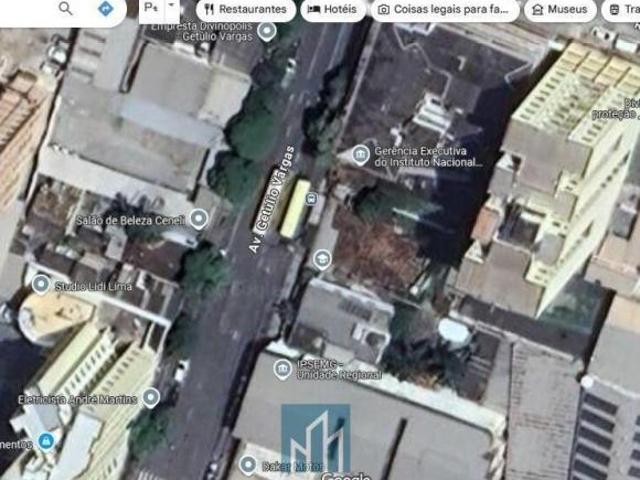The height and width of the screenshot is (480, 640).
Task: Open Gerência Executiva do Instituto Nacional marker
Action: point(360,154)
